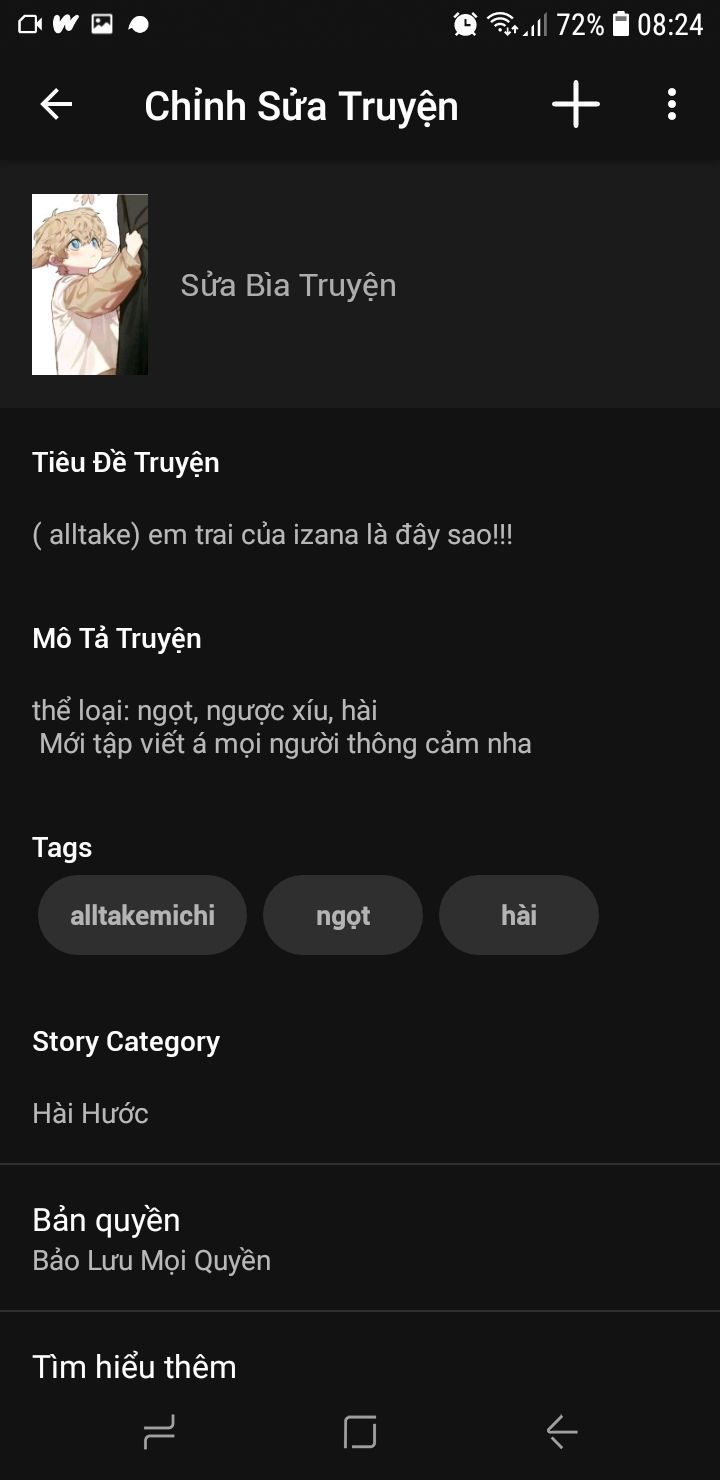Select the ngọt tag chip

coord(343,915)
